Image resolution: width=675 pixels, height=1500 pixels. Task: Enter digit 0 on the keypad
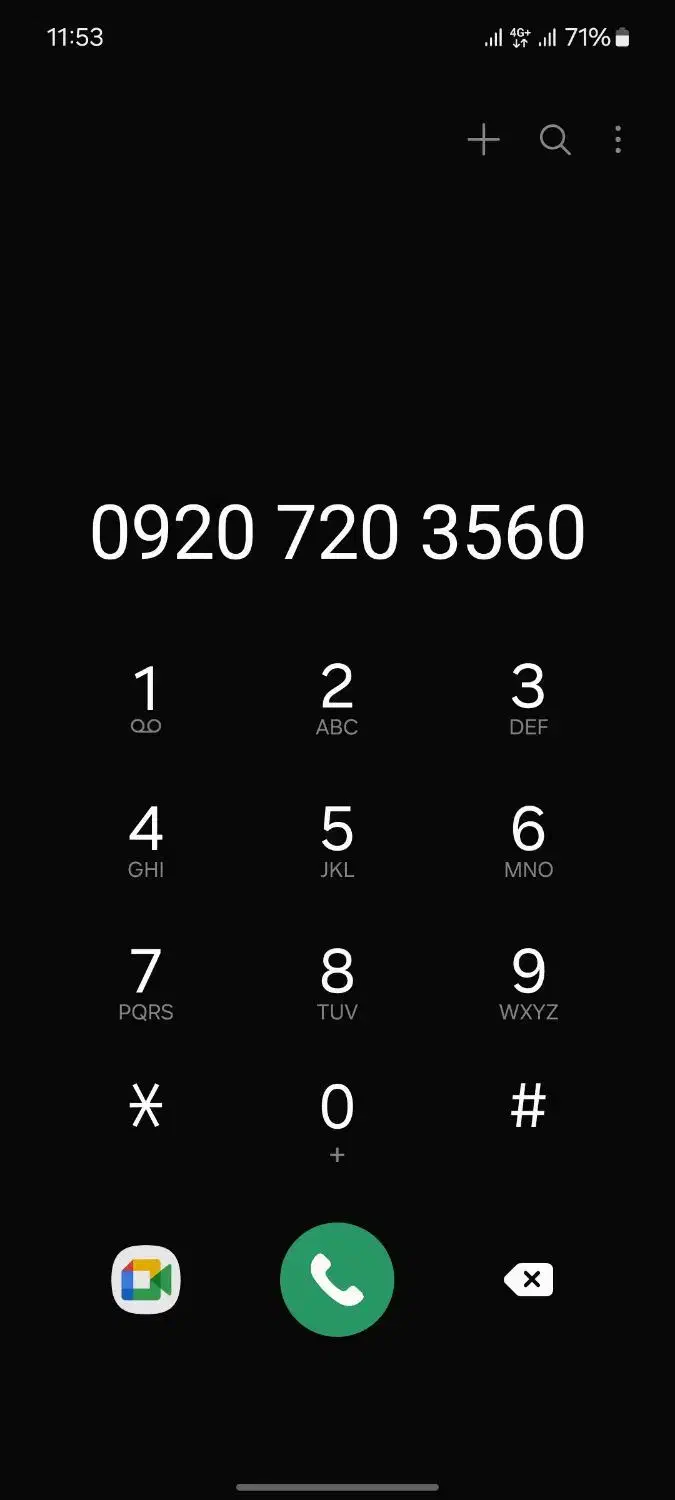[337, 1122]
